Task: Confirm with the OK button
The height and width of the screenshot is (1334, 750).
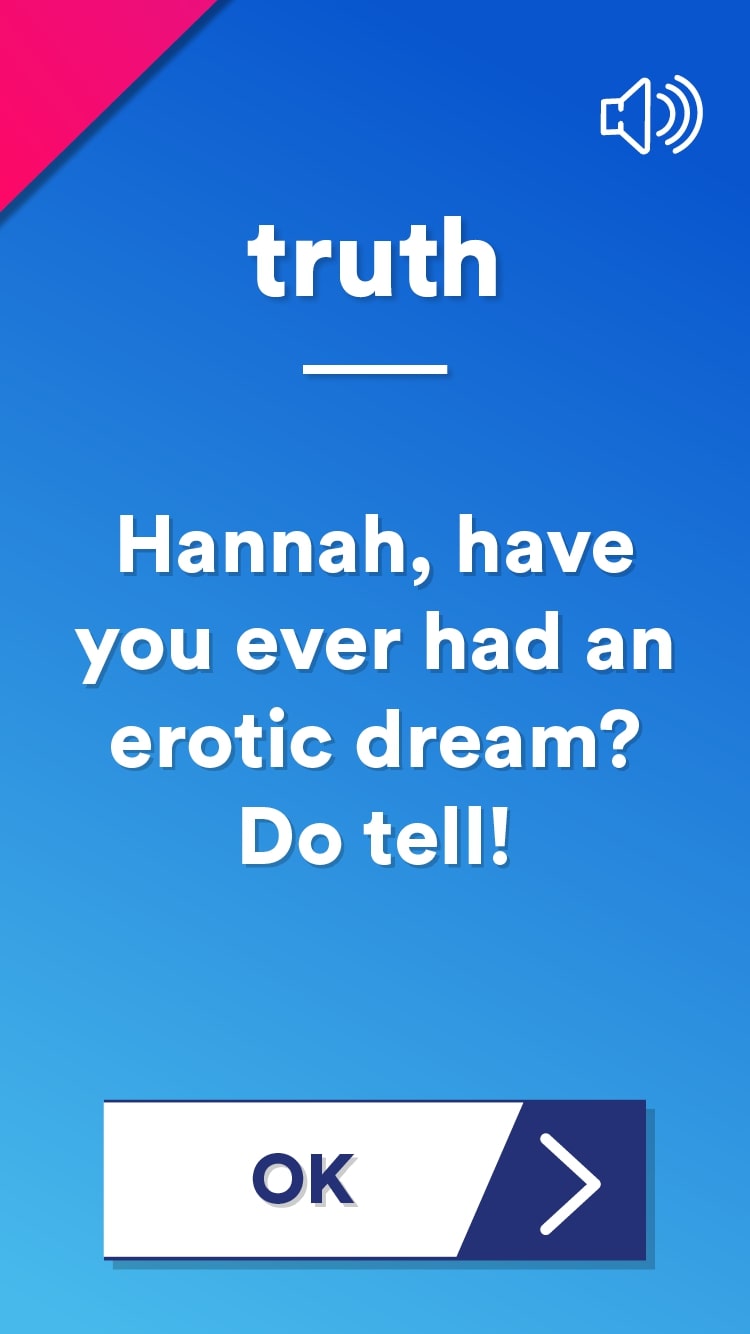Action: [375, 1179]
